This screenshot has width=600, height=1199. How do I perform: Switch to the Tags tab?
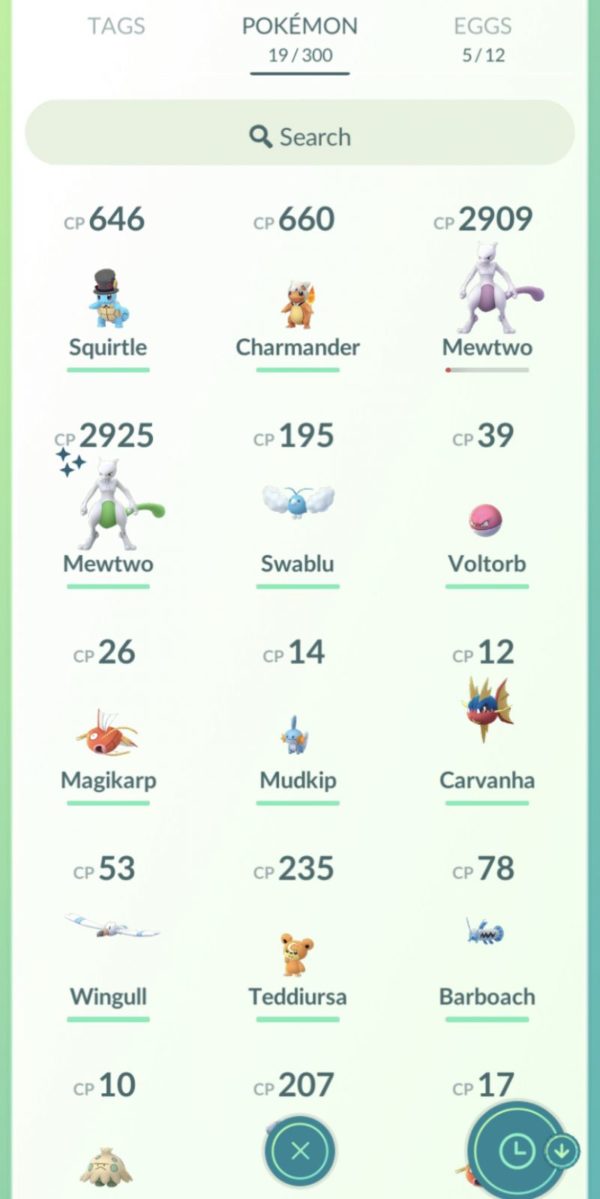coord(115,26)
